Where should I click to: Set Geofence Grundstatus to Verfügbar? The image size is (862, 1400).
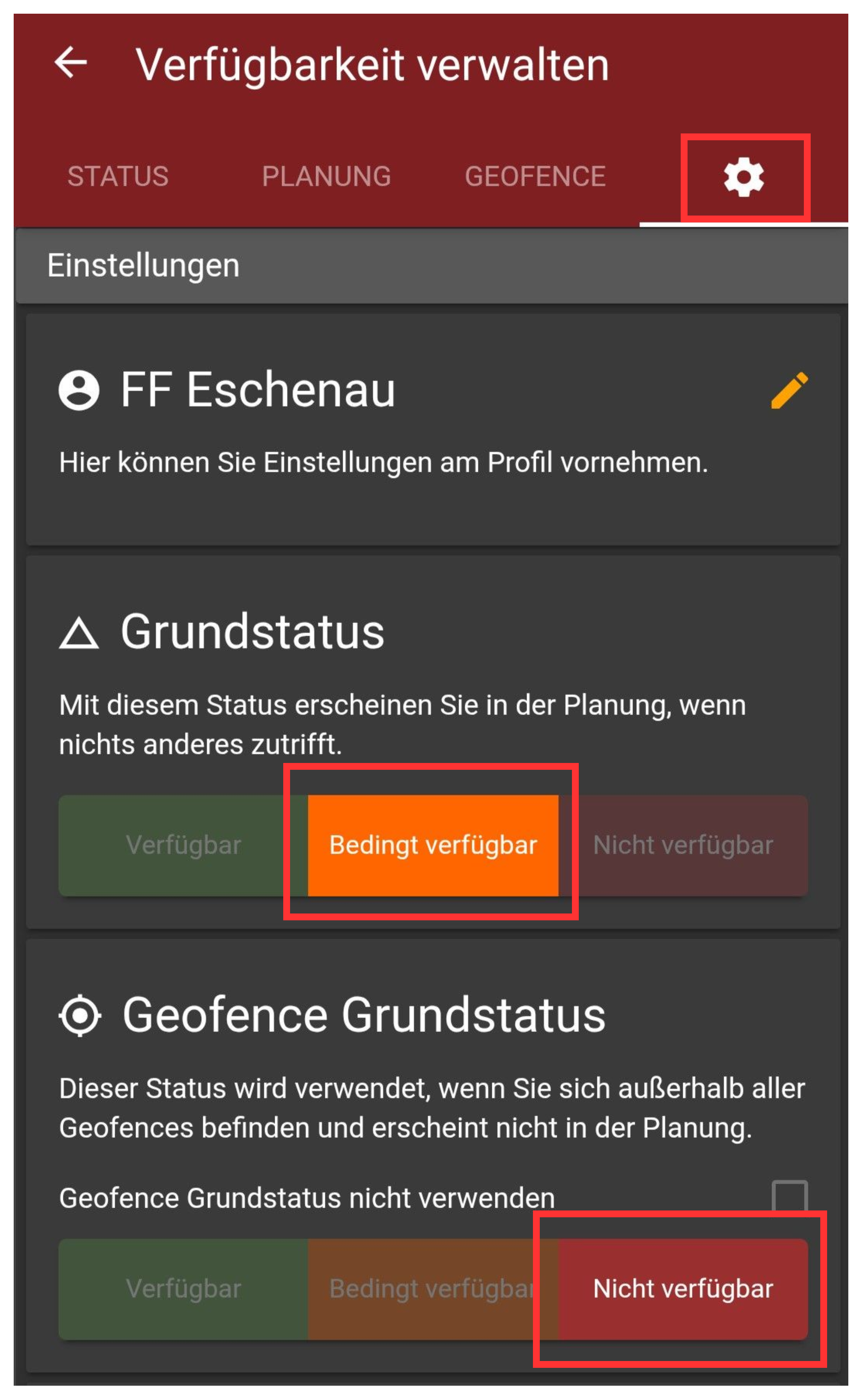[183, 1289]
